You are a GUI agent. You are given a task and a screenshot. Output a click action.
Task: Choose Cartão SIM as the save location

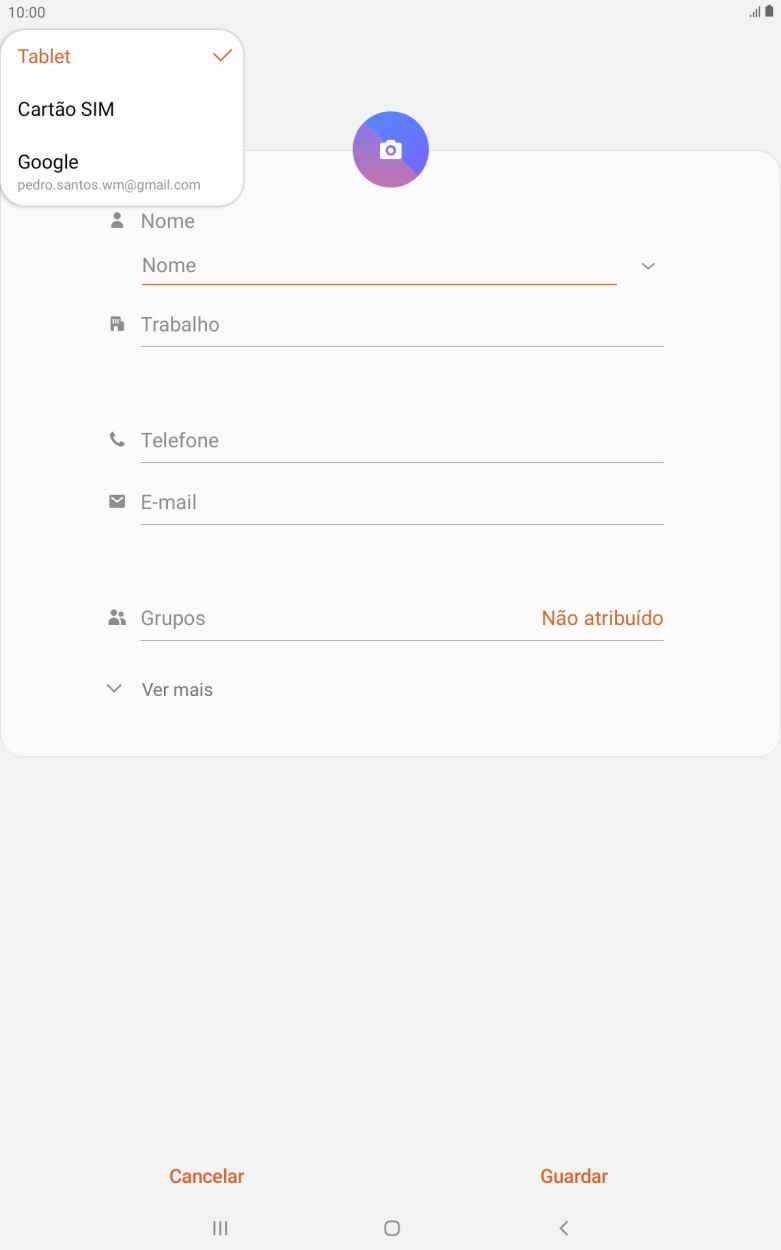tap(122, 109)
